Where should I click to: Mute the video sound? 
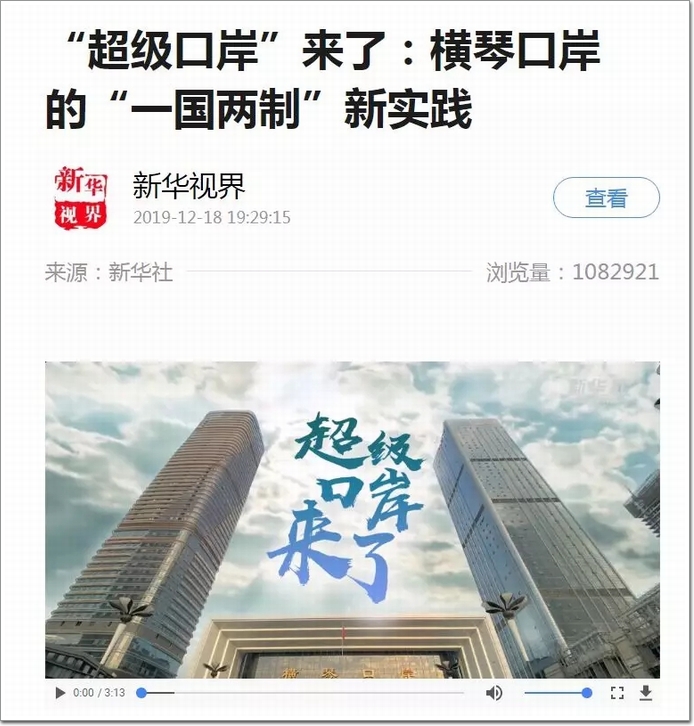[494, 693]
